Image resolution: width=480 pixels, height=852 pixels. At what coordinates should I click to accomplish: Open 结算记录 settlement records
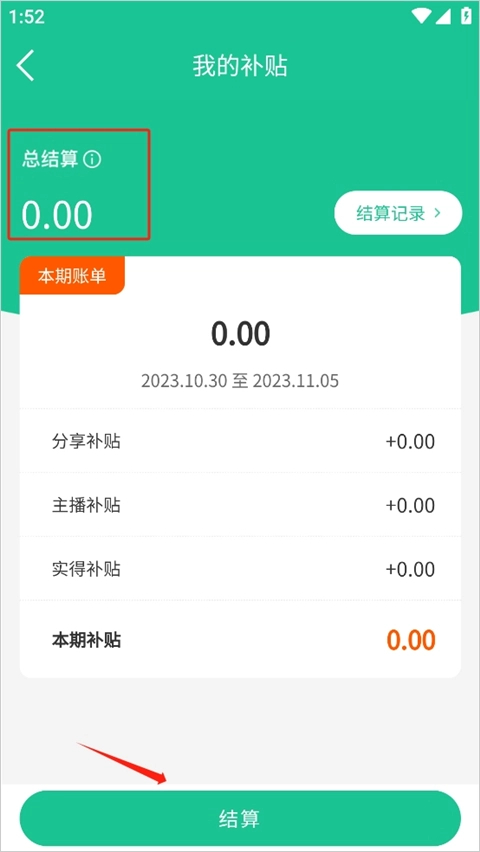(x=398, y=213)
